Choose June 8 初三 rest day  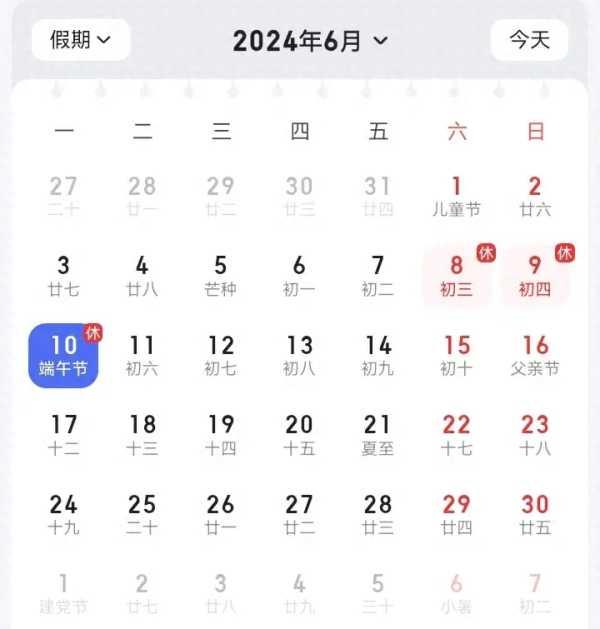(x=456, y=276)
